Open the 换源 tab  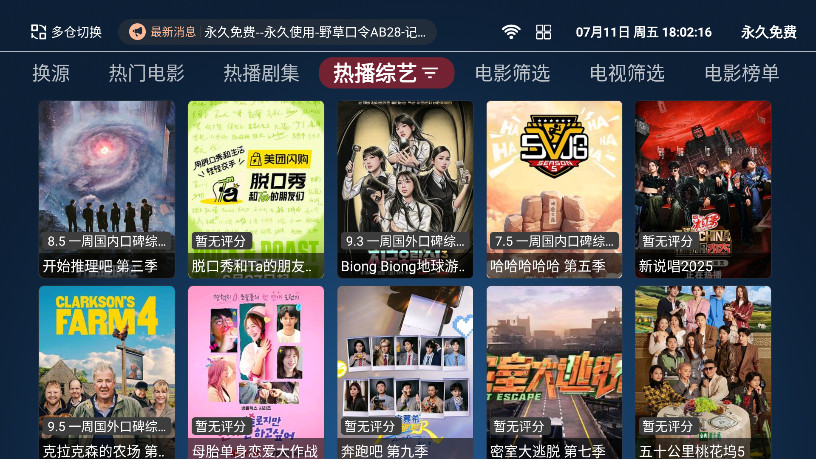51,73
